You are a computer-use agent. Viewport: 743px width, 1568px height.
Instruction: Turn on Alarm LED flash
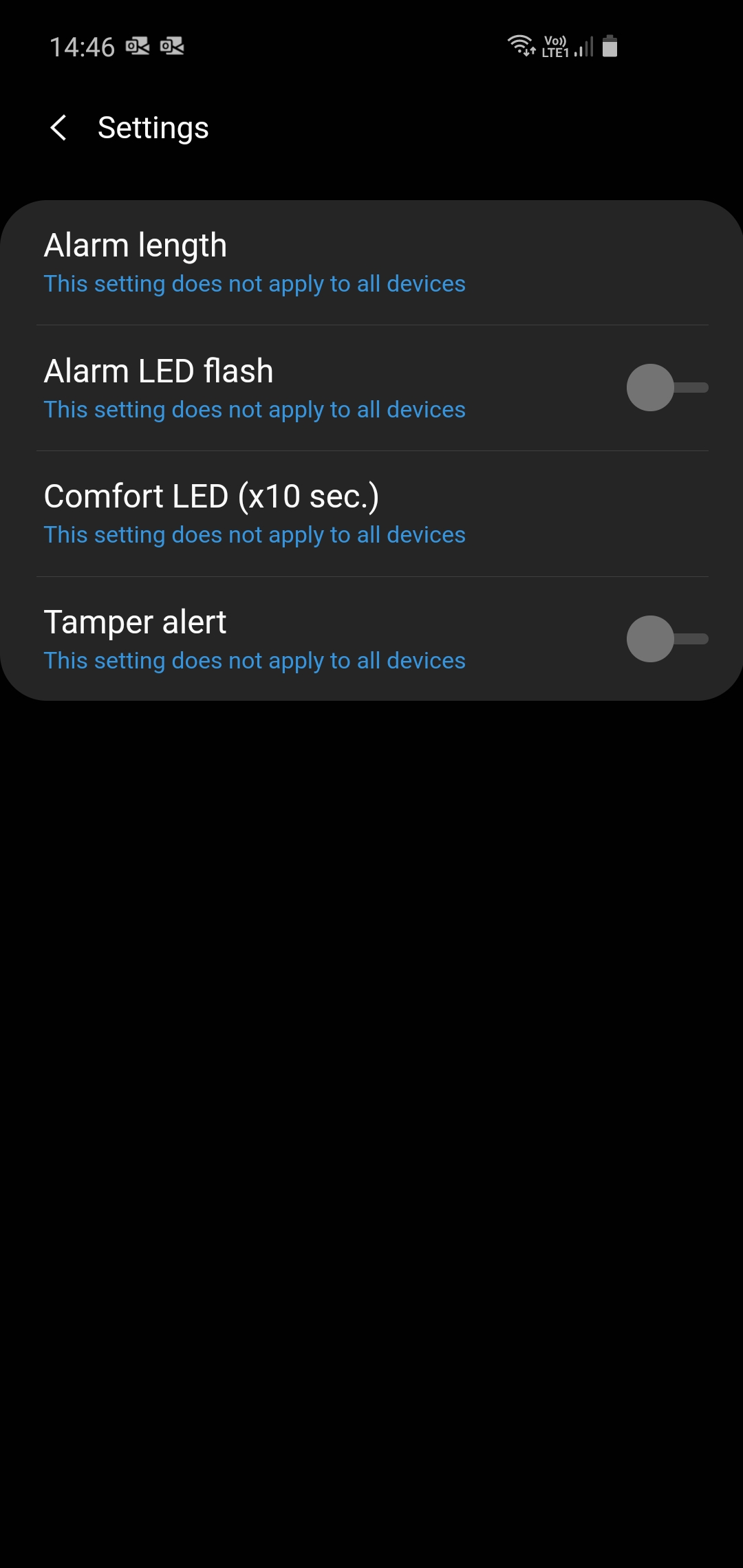click(666, 388)
